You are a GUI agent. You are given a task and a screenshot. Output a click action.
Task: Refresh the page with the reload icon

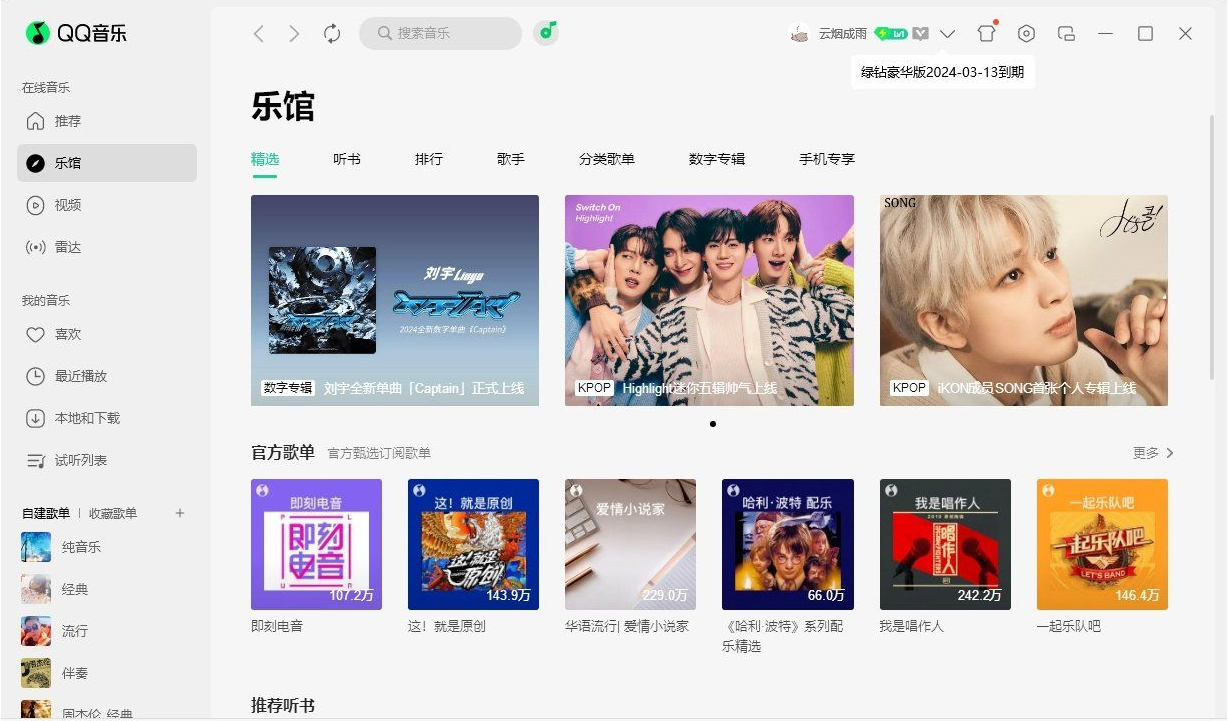(332, 34)
